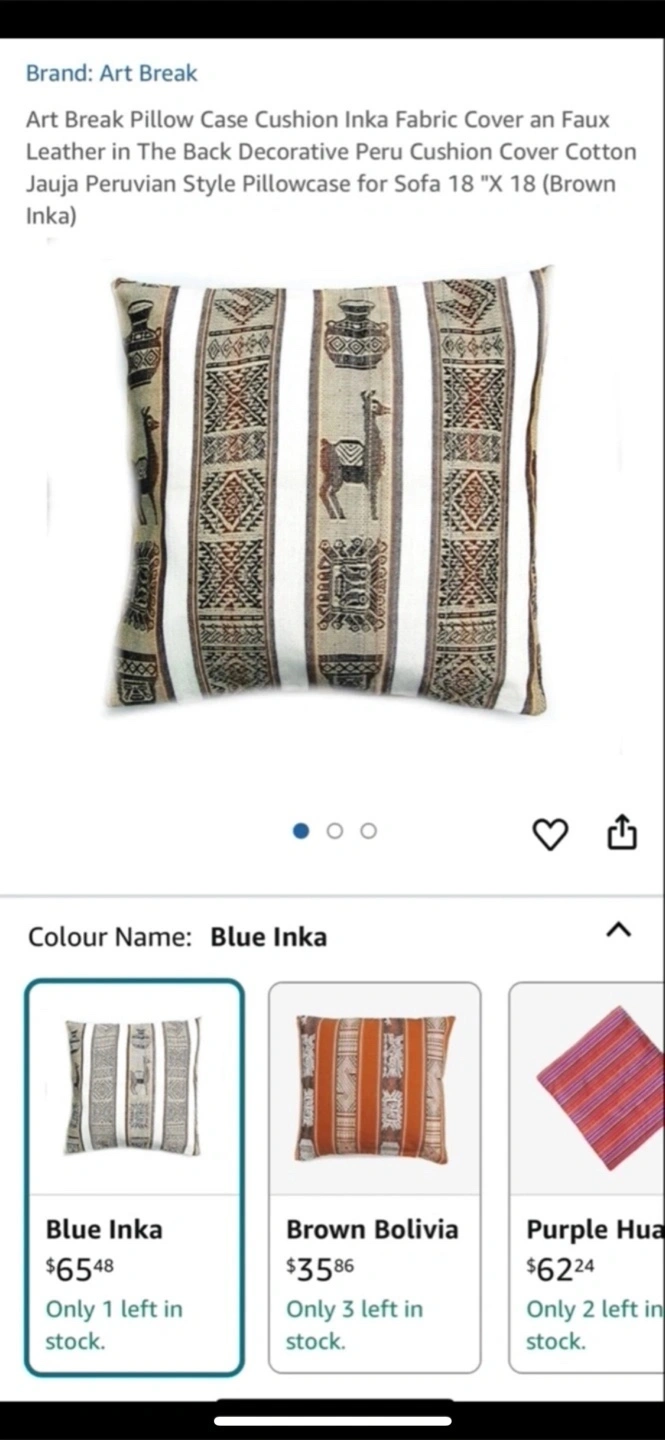
Task: Select the Blue Inka colour option
Action: 134,1178
